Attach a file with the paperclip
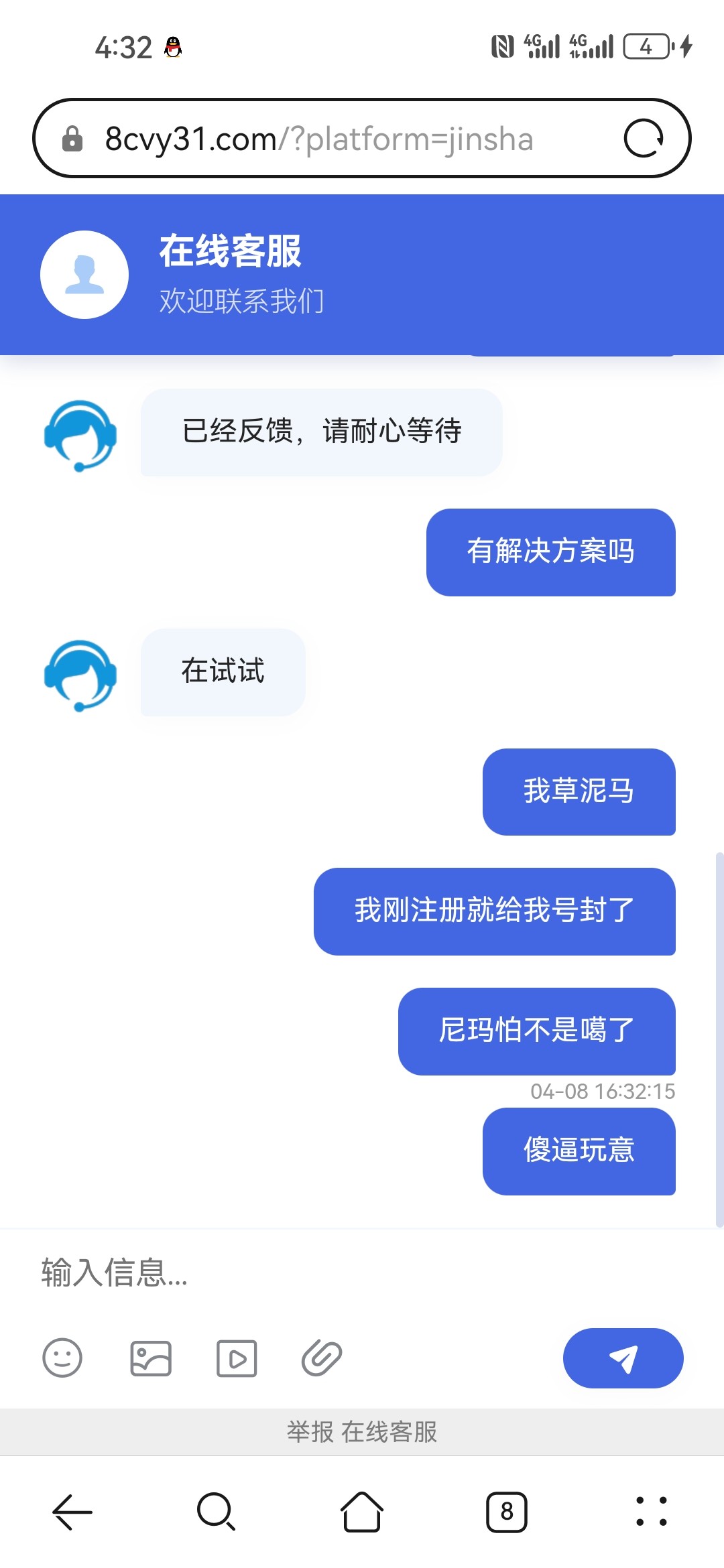This screenshot has height=1568, width=724. click(x=322, y=1358)
